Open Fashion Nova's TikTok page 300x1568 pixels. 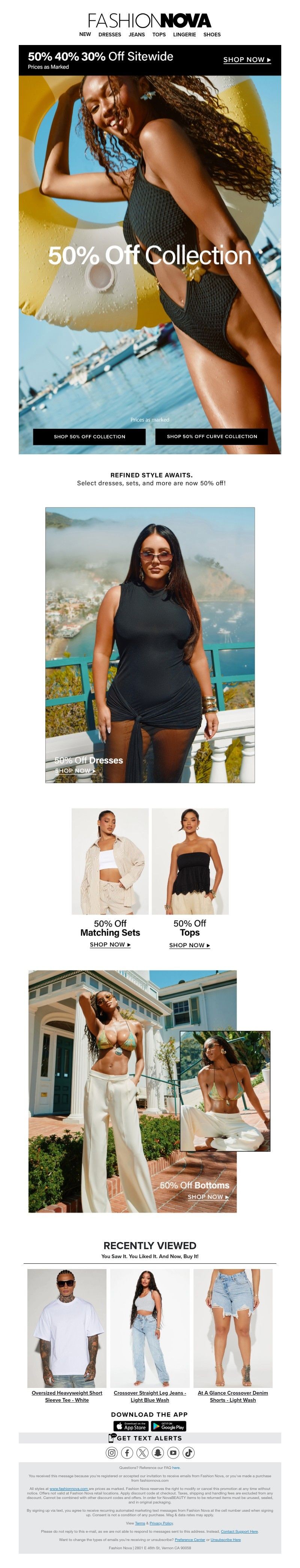pyautogui.click(x=189, y=1453)
